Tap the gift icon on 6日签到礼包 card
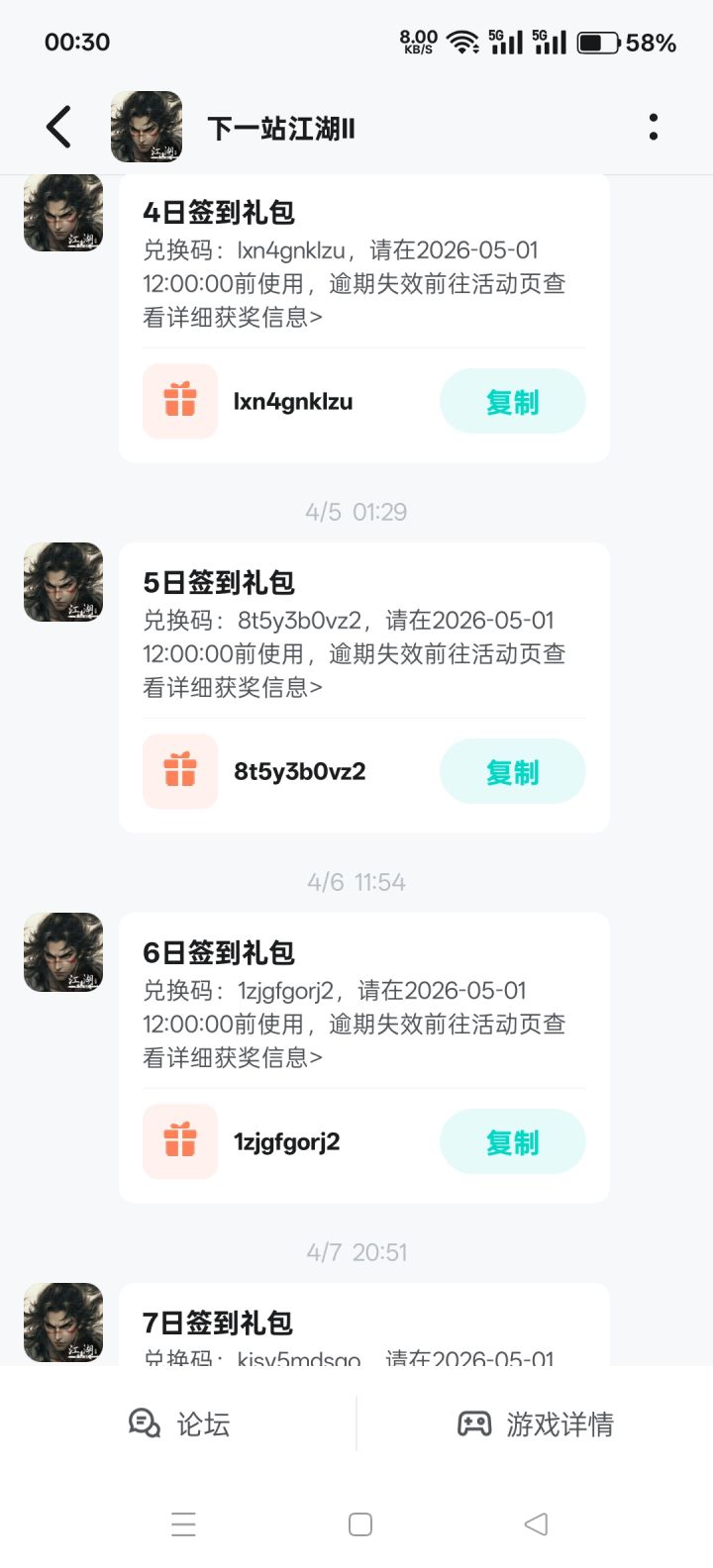 click(179, 1141)
